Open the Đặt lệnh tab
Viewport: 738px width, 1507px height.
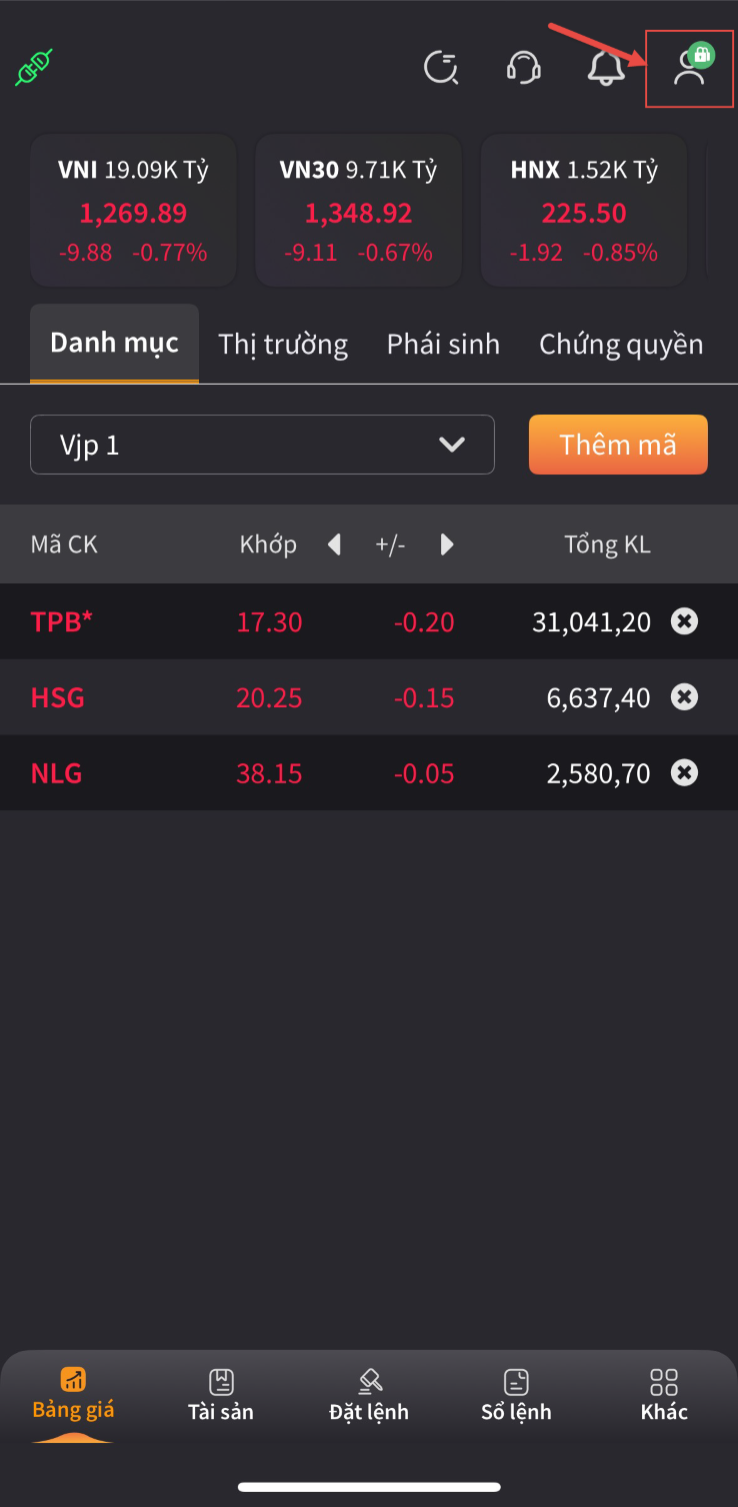(369, 1396)
